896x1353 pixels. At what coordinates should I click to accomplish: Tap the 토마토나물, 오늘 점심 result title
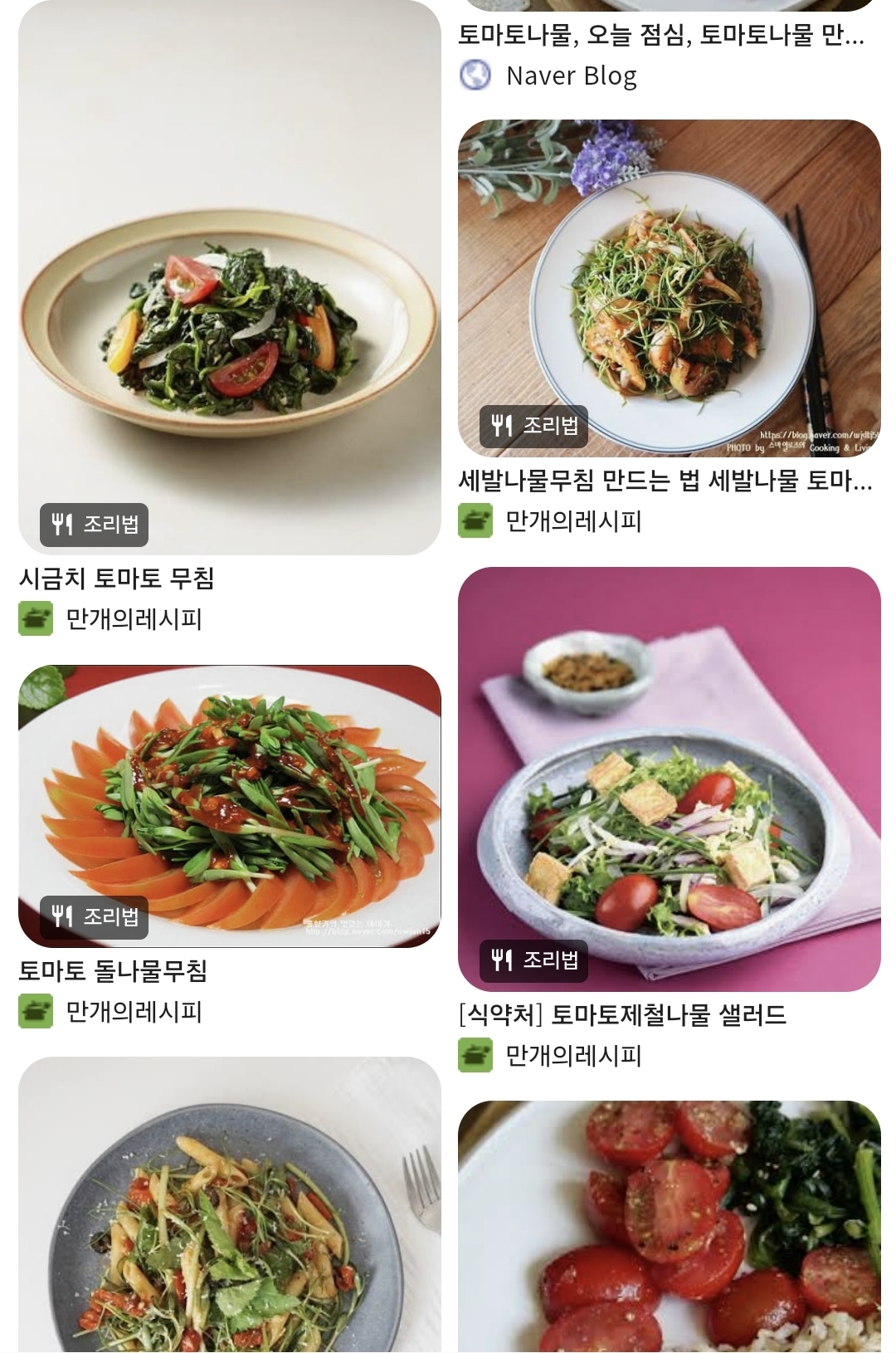660,35
